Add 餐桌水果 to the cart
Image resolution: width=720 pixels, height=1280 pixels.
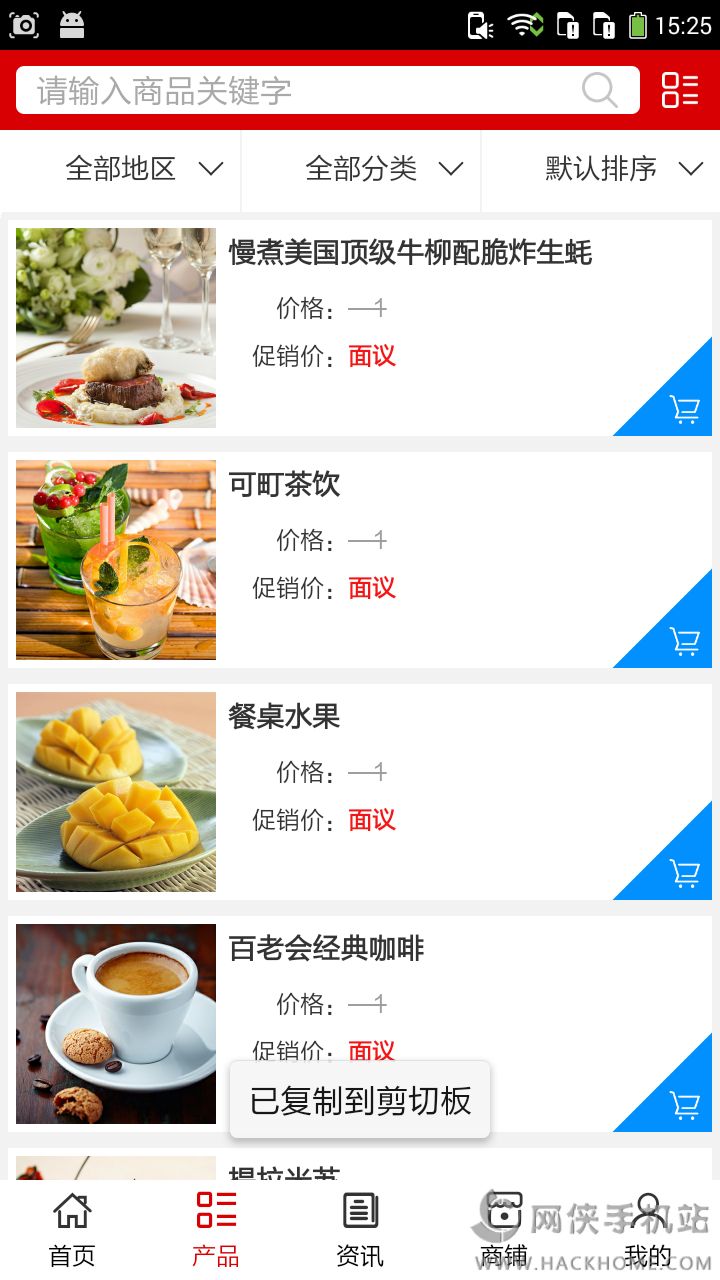pyautogui.click(x=685, y=873)
